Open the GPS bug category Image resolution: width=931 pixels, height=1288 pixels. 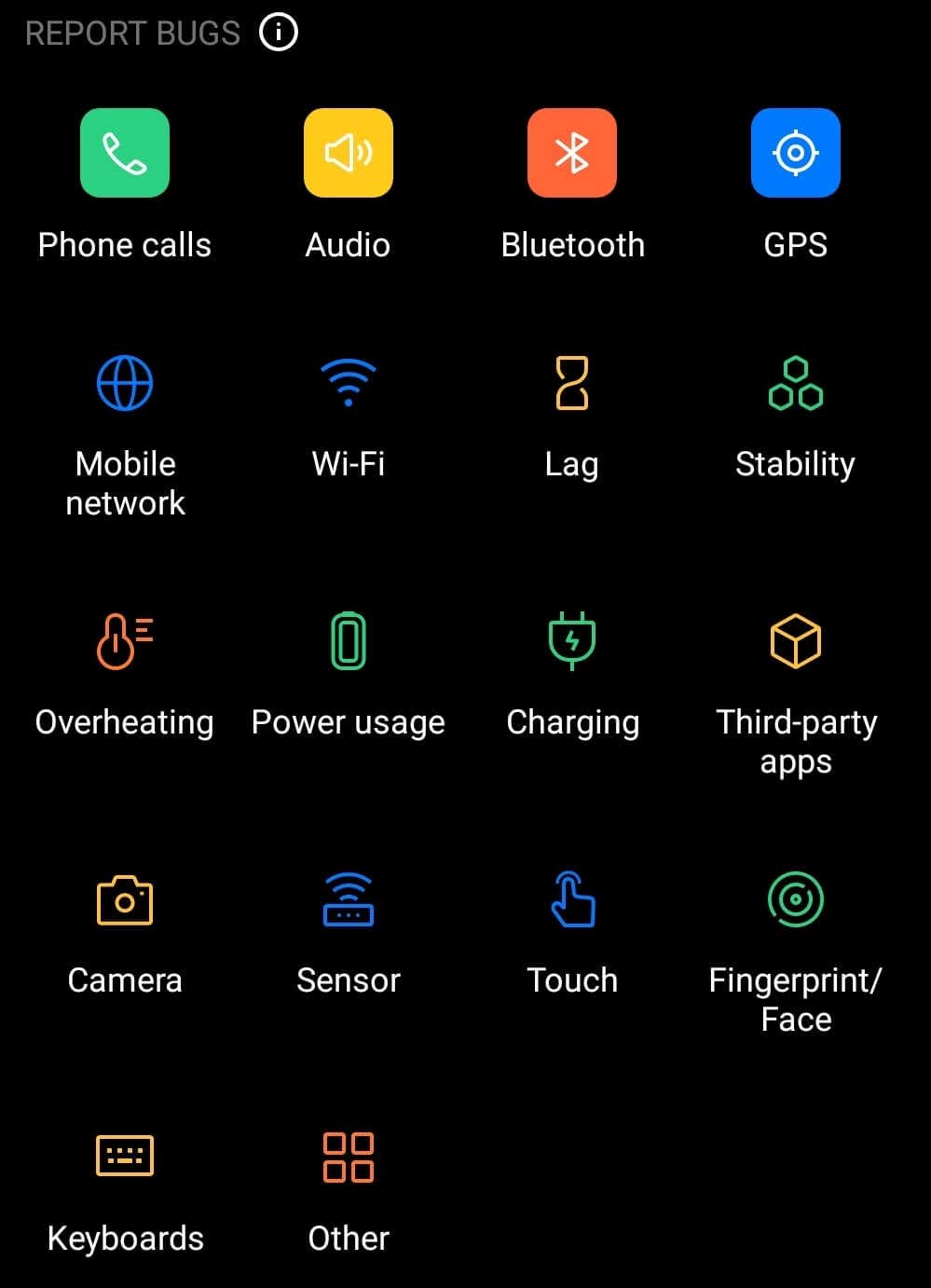(796, 154)
